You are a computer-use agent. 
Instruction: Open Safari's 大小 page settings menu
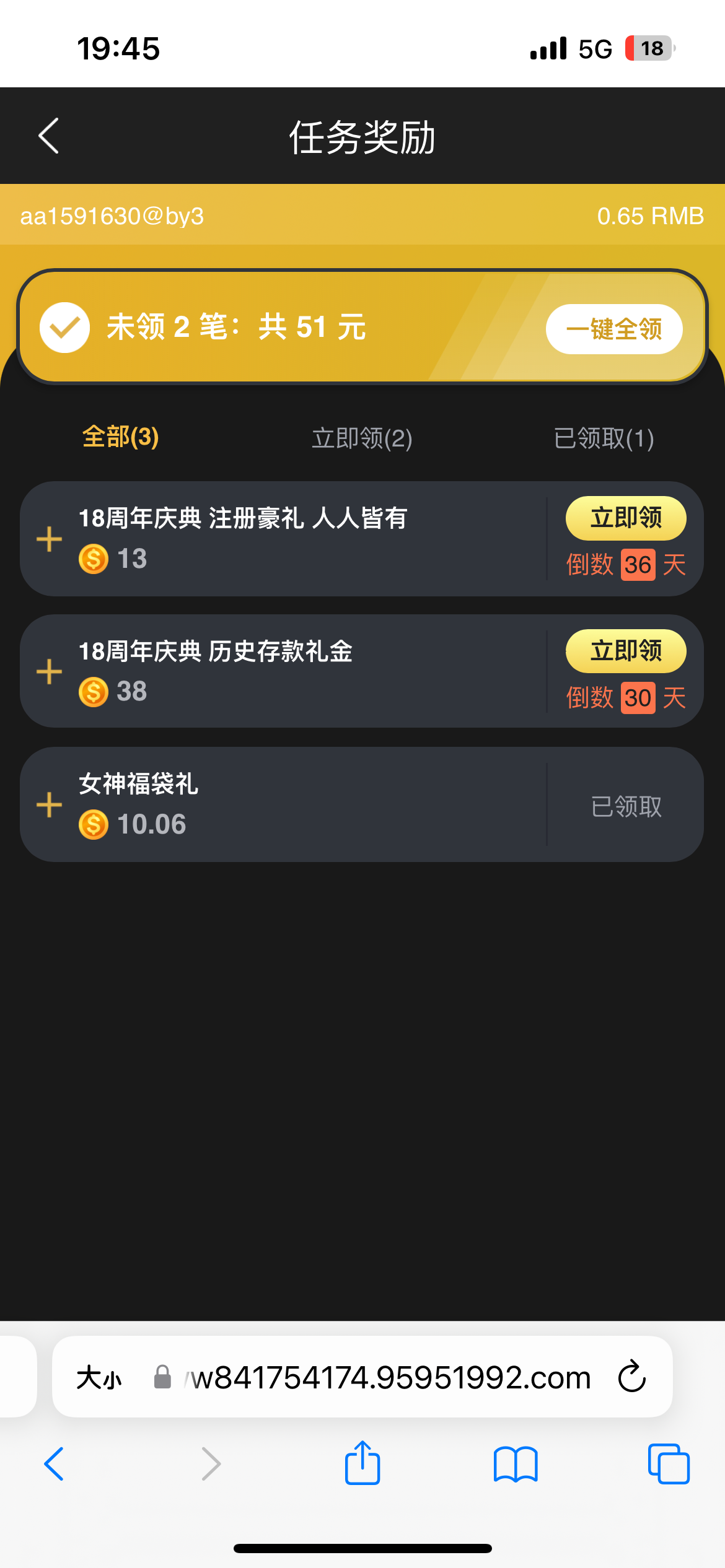click(x=99, y=1378)
